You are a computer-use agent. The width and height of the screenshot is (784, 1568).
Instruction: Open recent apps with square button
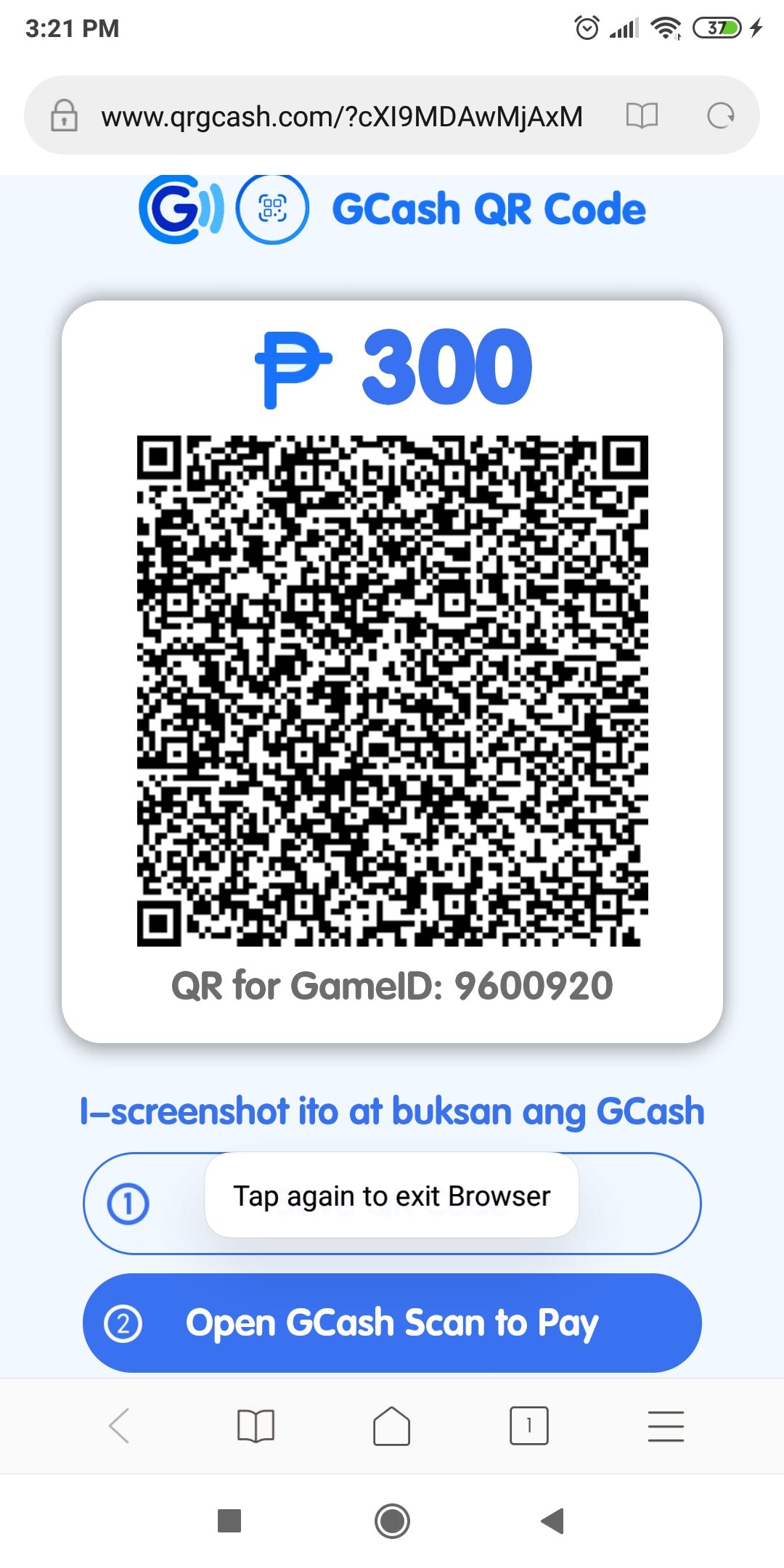click(229, 1521)
